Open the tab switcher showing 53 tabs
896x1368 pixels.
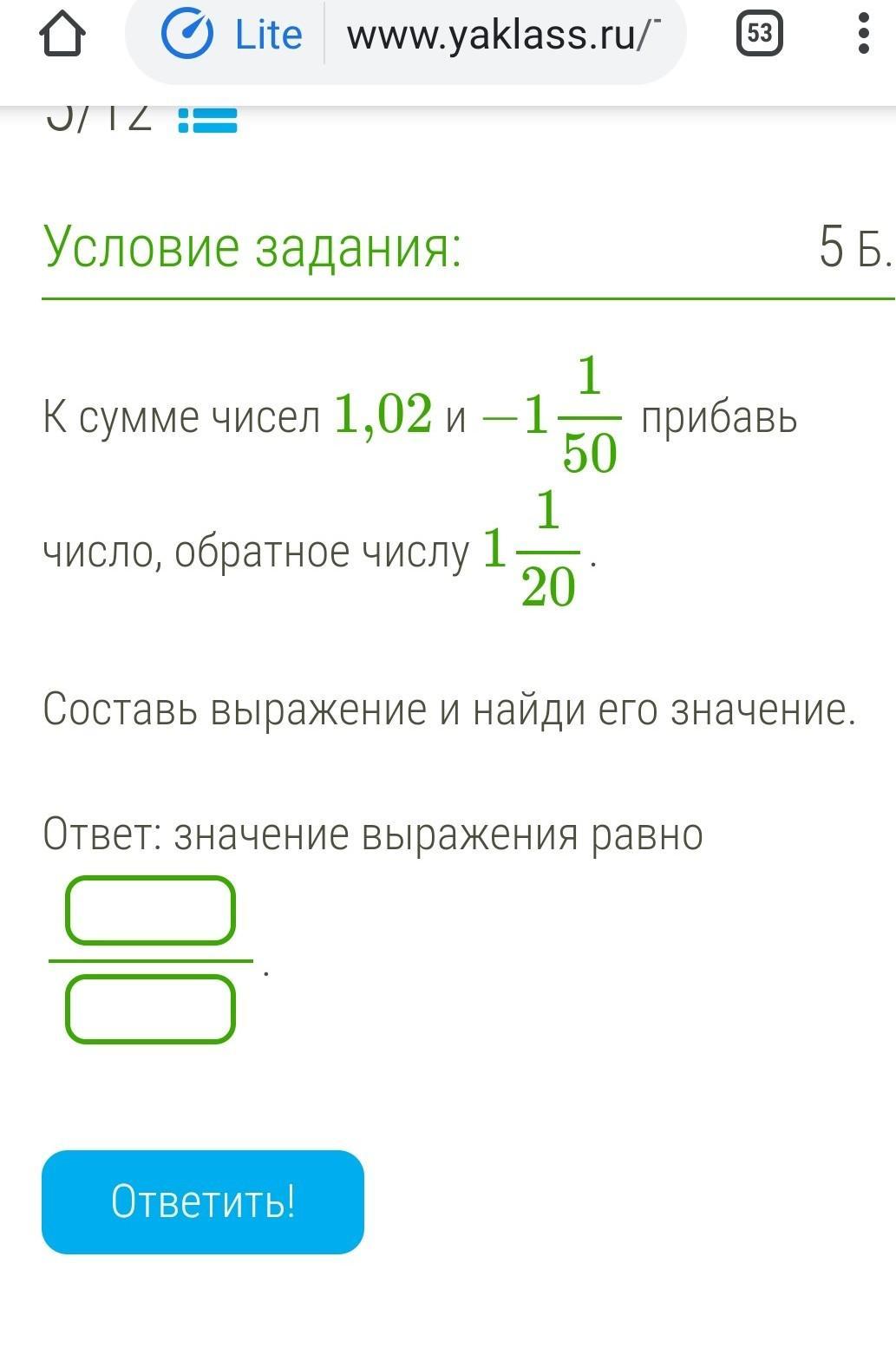759,34
